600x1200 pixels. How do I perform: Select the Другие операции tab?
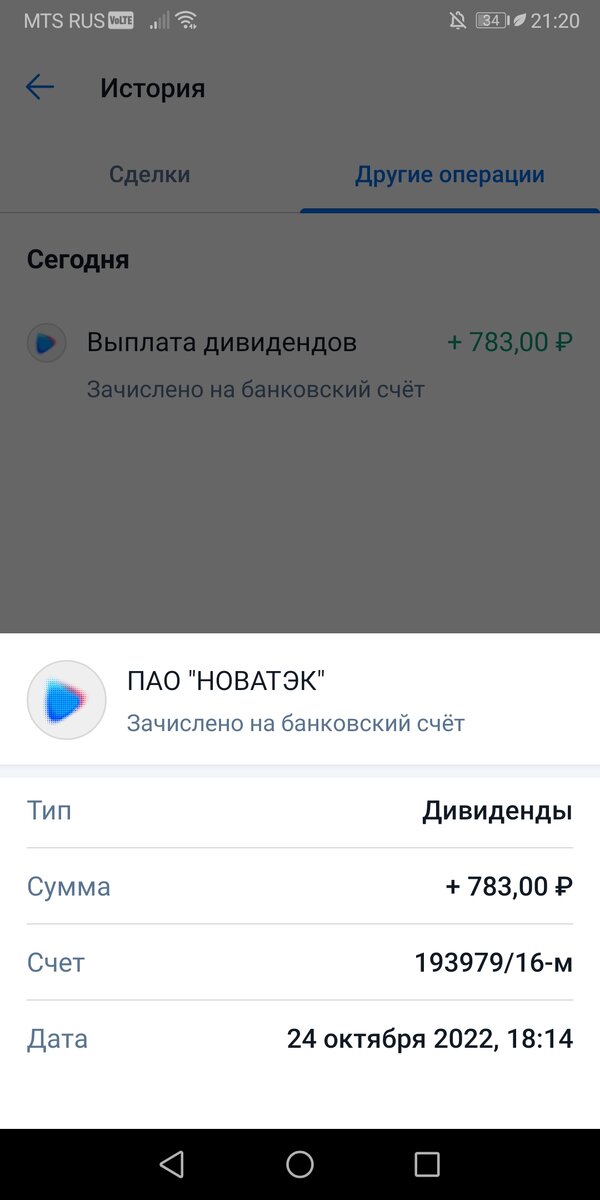pyautogui.click(x=449, y=175)
